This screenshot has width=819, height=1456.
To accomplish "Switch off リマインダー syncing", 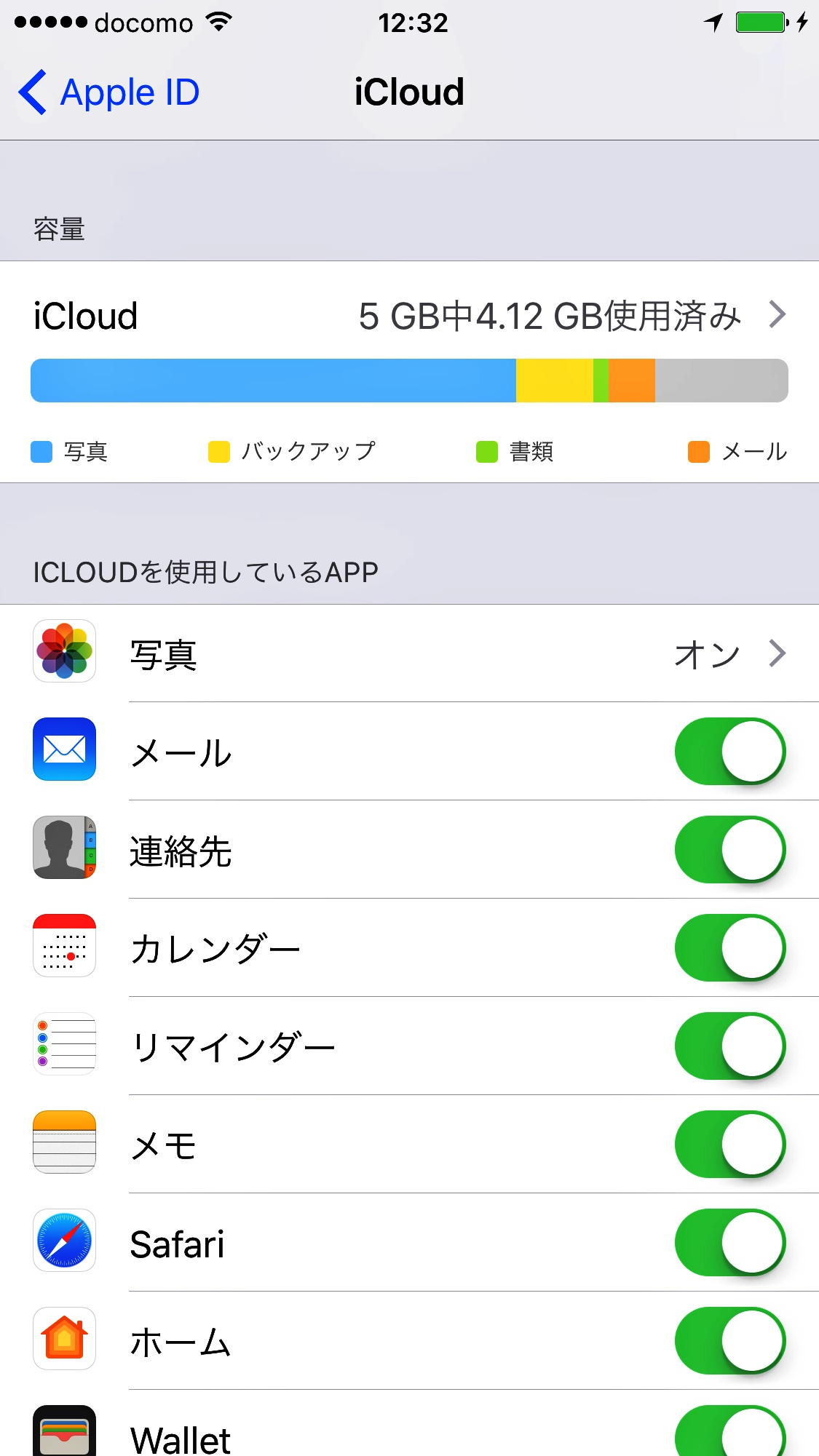I will [730, 1046].
